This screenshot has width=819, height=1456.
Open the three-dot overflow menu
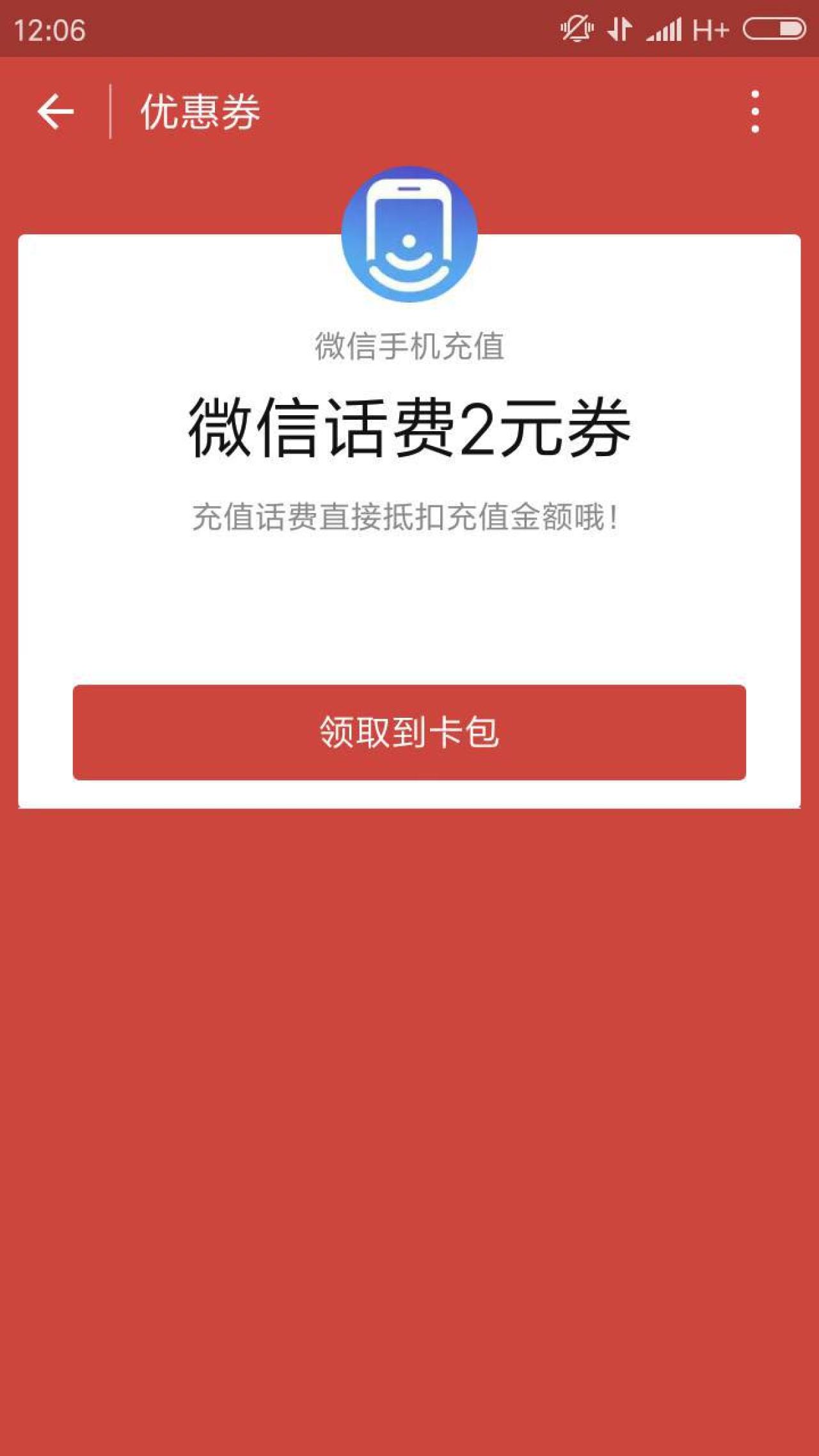[x=755, y=112]
